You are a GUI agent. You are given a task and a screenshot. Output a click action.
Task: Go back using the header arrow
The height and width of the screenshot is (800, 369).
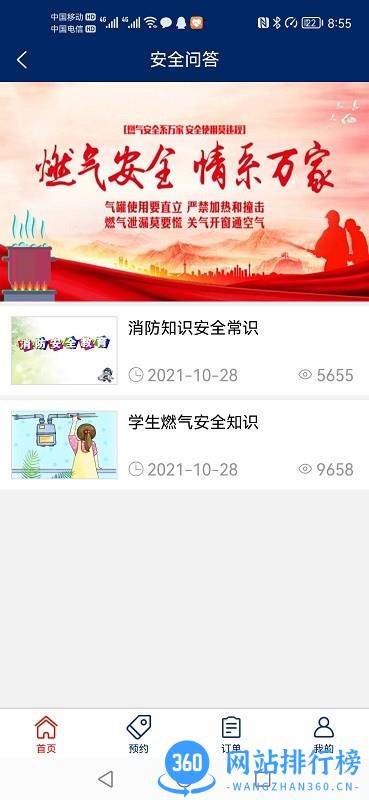[22, 60]
